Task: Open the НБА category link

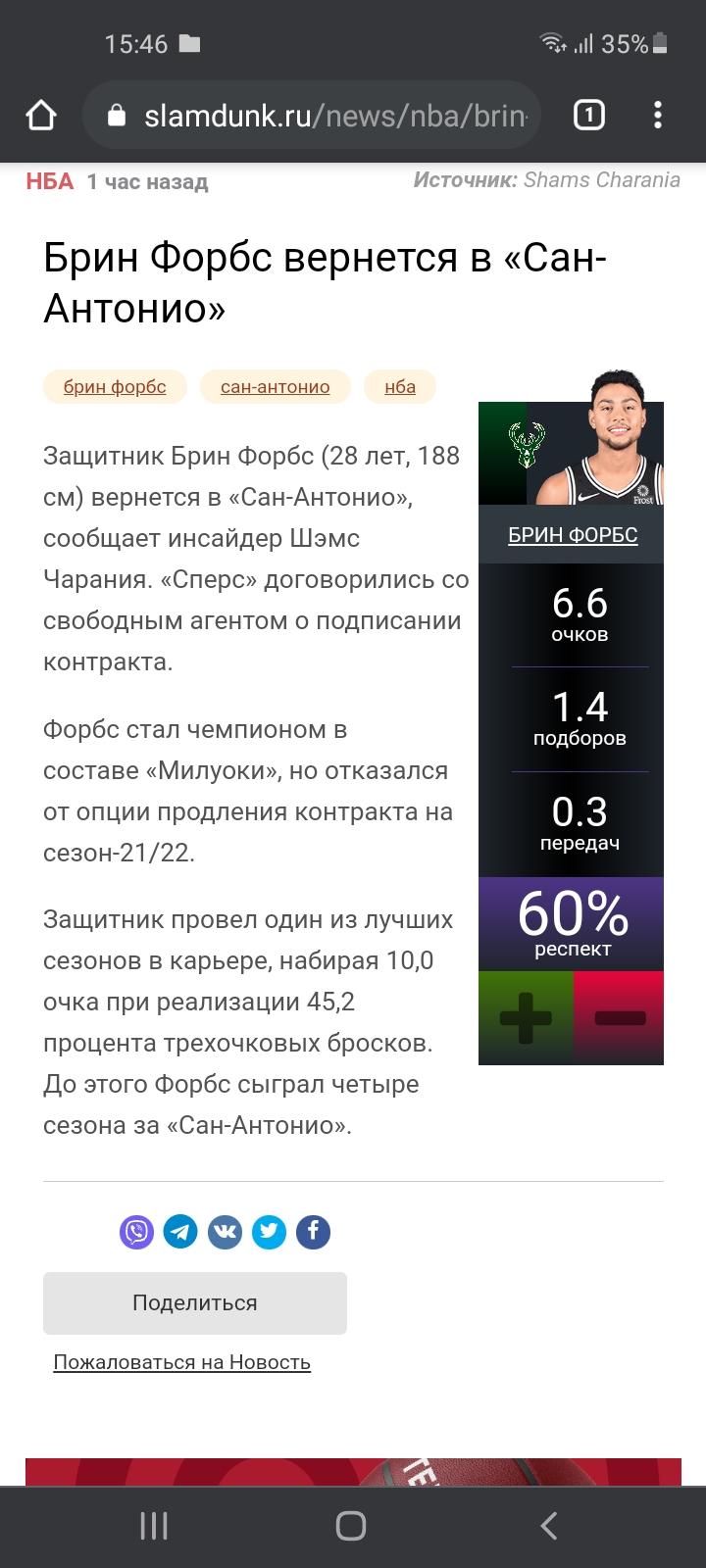Action: (50, 181)
